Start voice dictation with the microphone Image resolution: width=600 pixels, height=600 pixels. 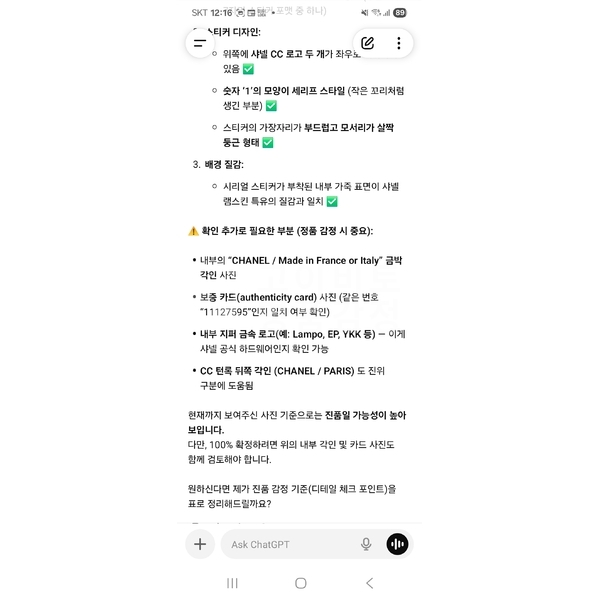(x=366, y=544)
